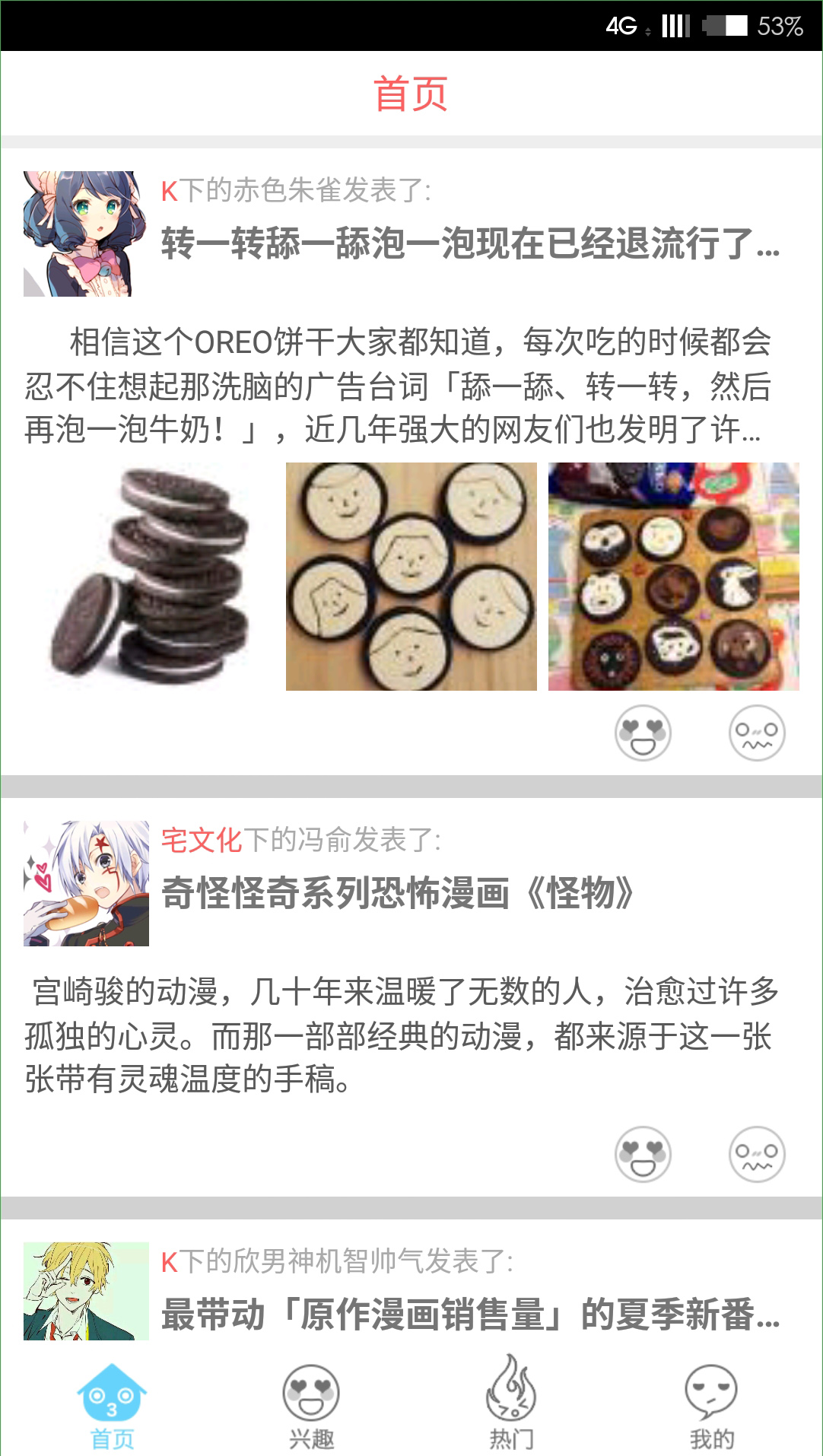Open the post 转一转舔一舔泡一泡现在已经退流行了
Image resolution: width=823 pixels, height=1456 pixels.
point(470,243)
